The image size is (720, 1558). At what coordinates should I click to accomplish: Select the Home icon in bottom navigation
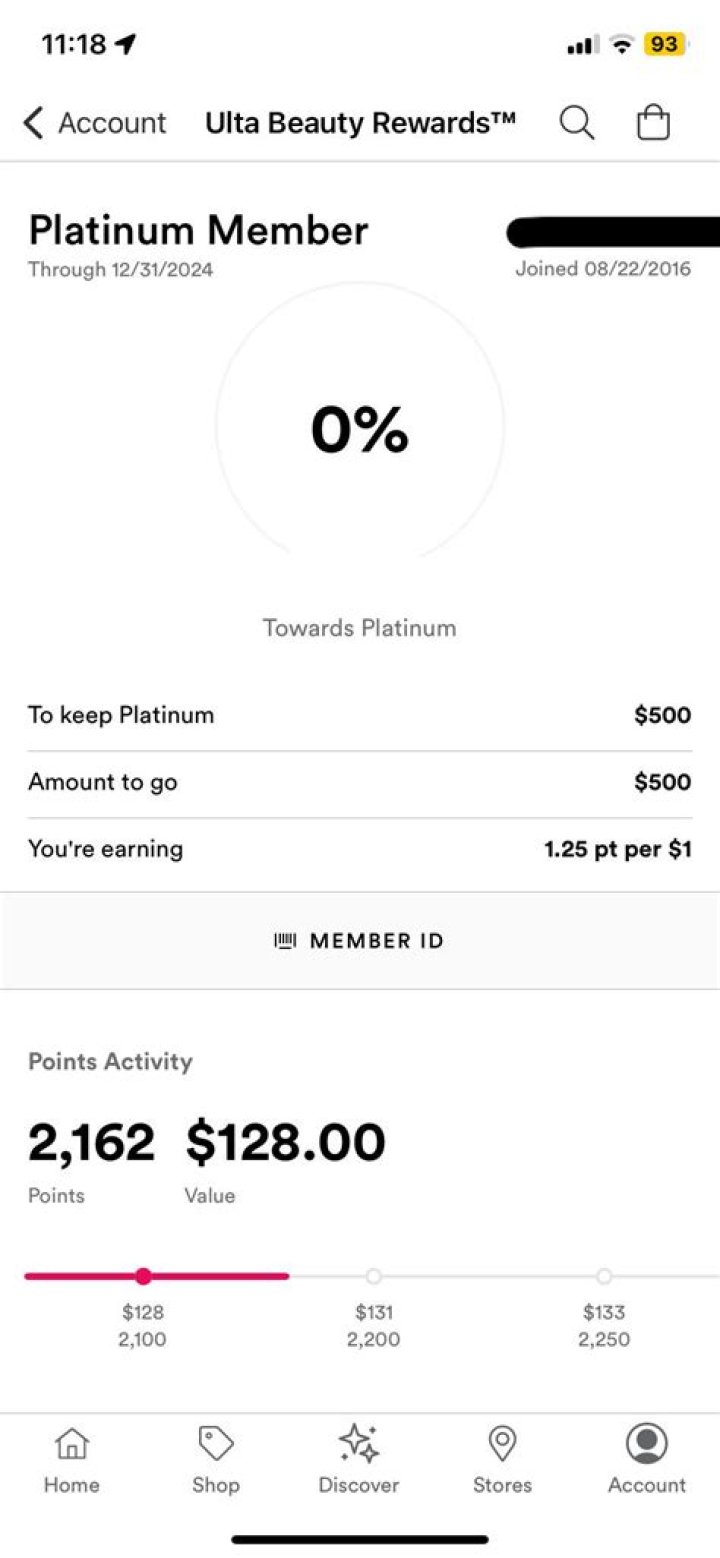[71, 1446]
